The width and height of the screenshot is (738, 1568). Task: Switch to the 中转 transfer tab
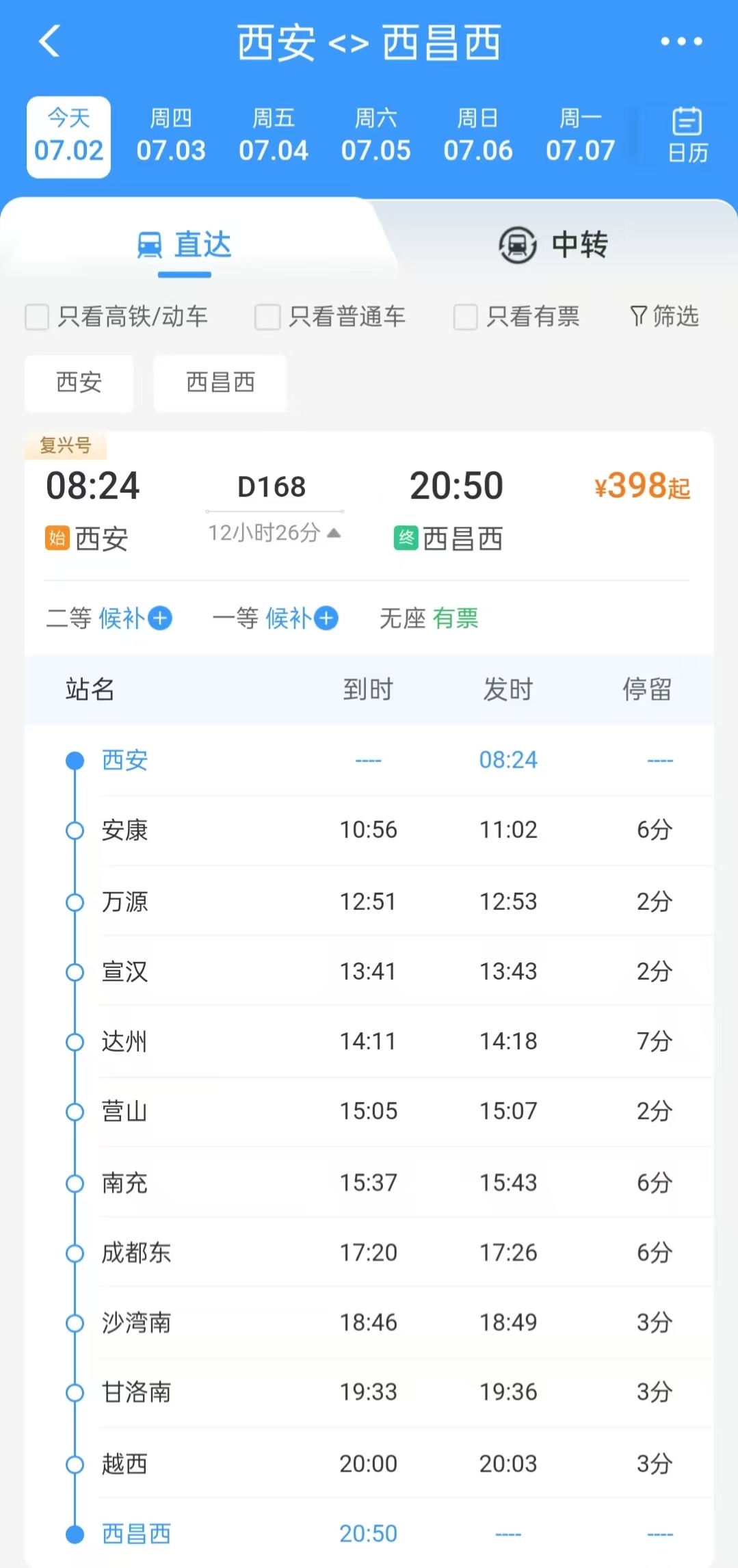click(554, 245)
